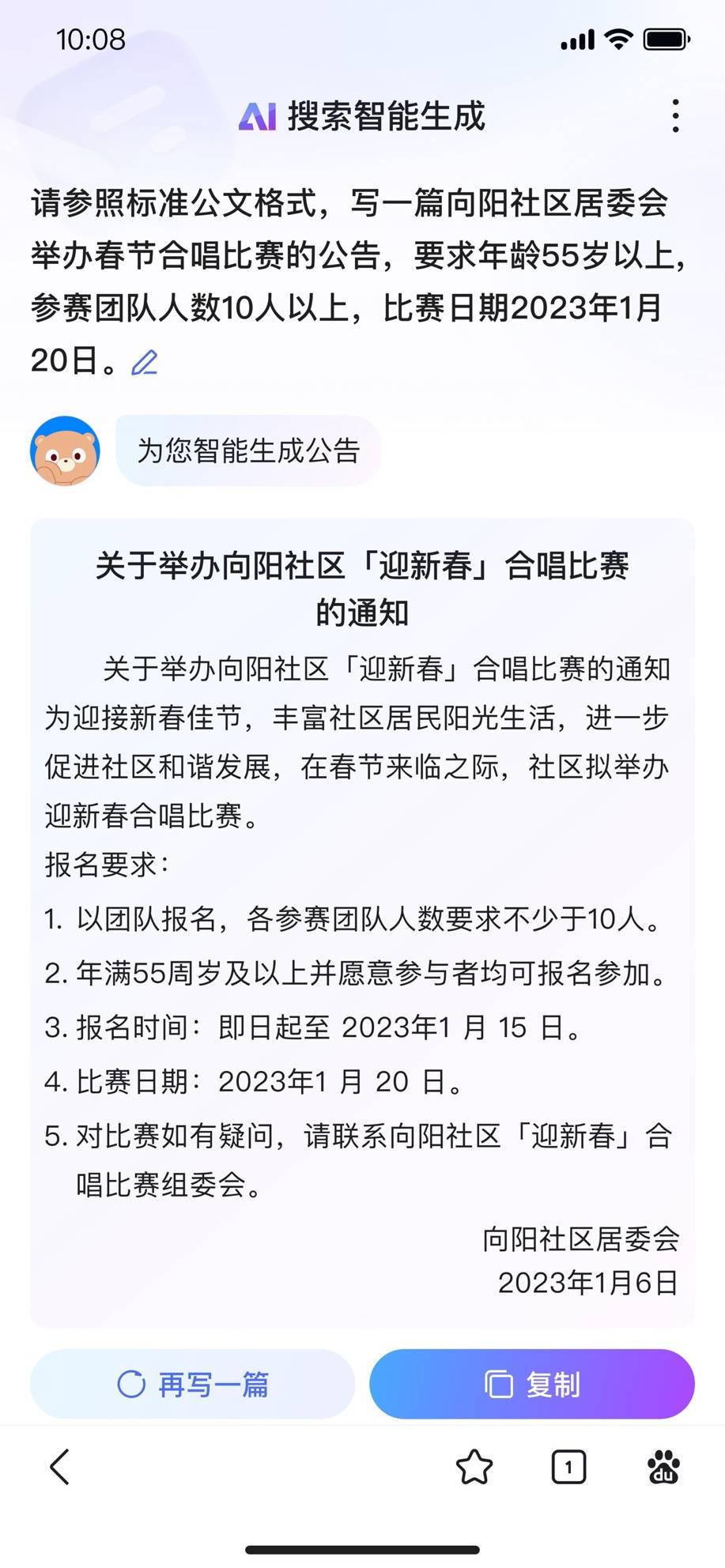Open the Baidu paw home icon

(x=663, y=1468)
